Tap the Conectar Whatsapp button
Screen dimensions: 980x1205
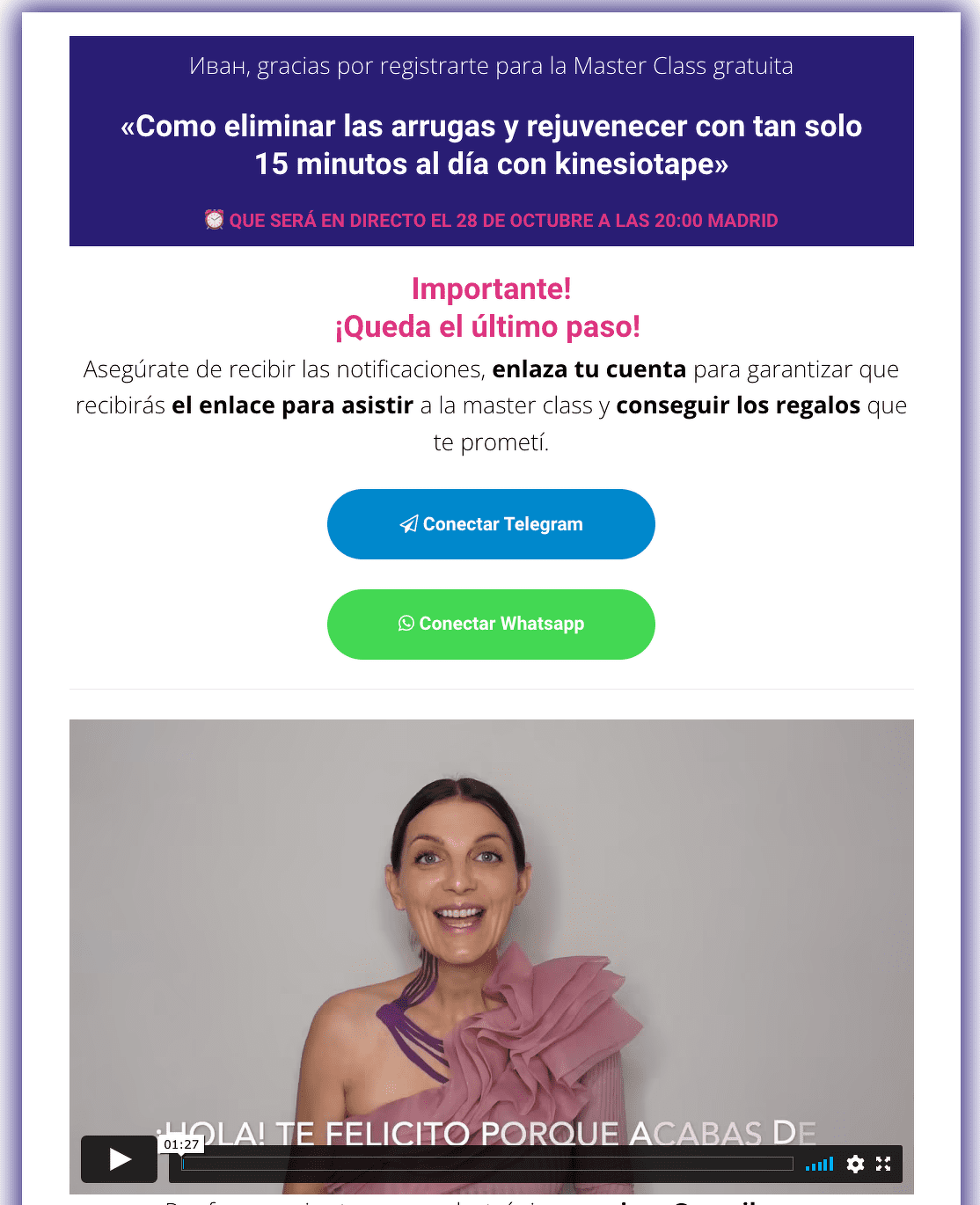click(x=491, y=624)
